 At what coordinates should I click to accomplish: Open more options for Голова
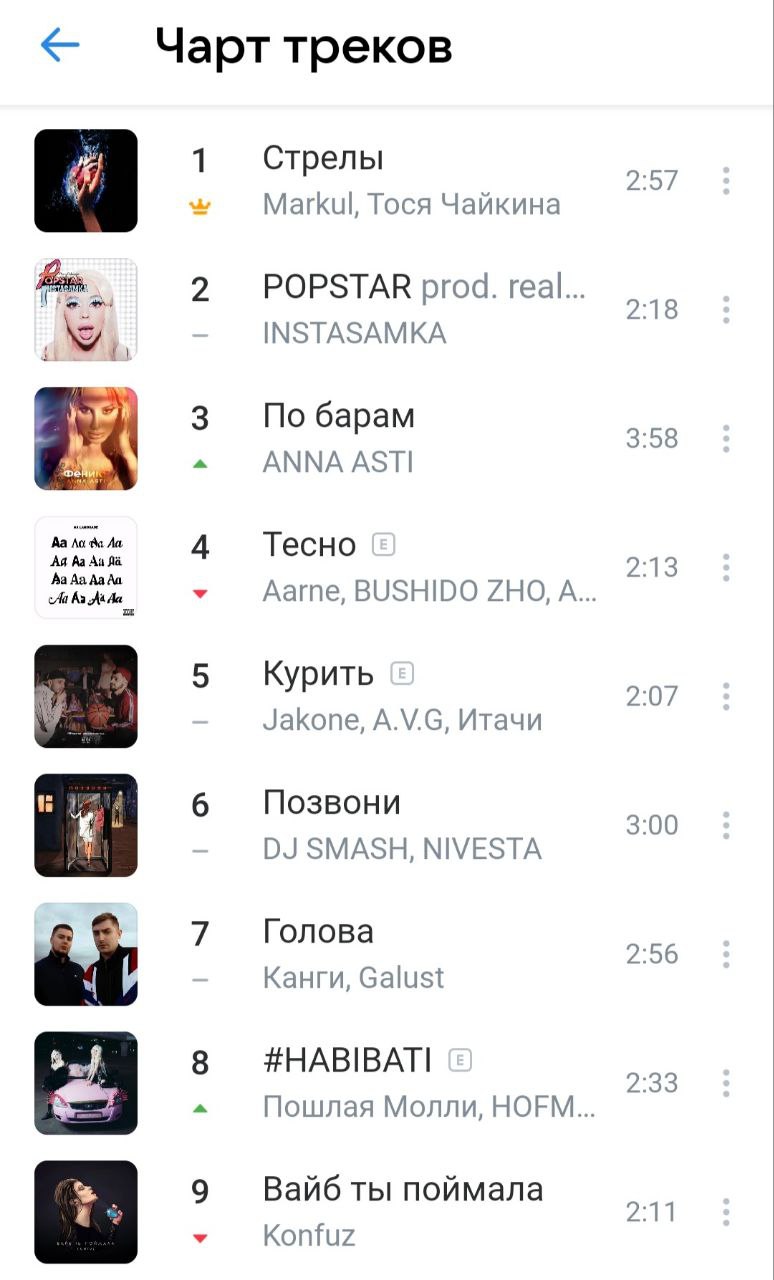click(x=726, y=955)
